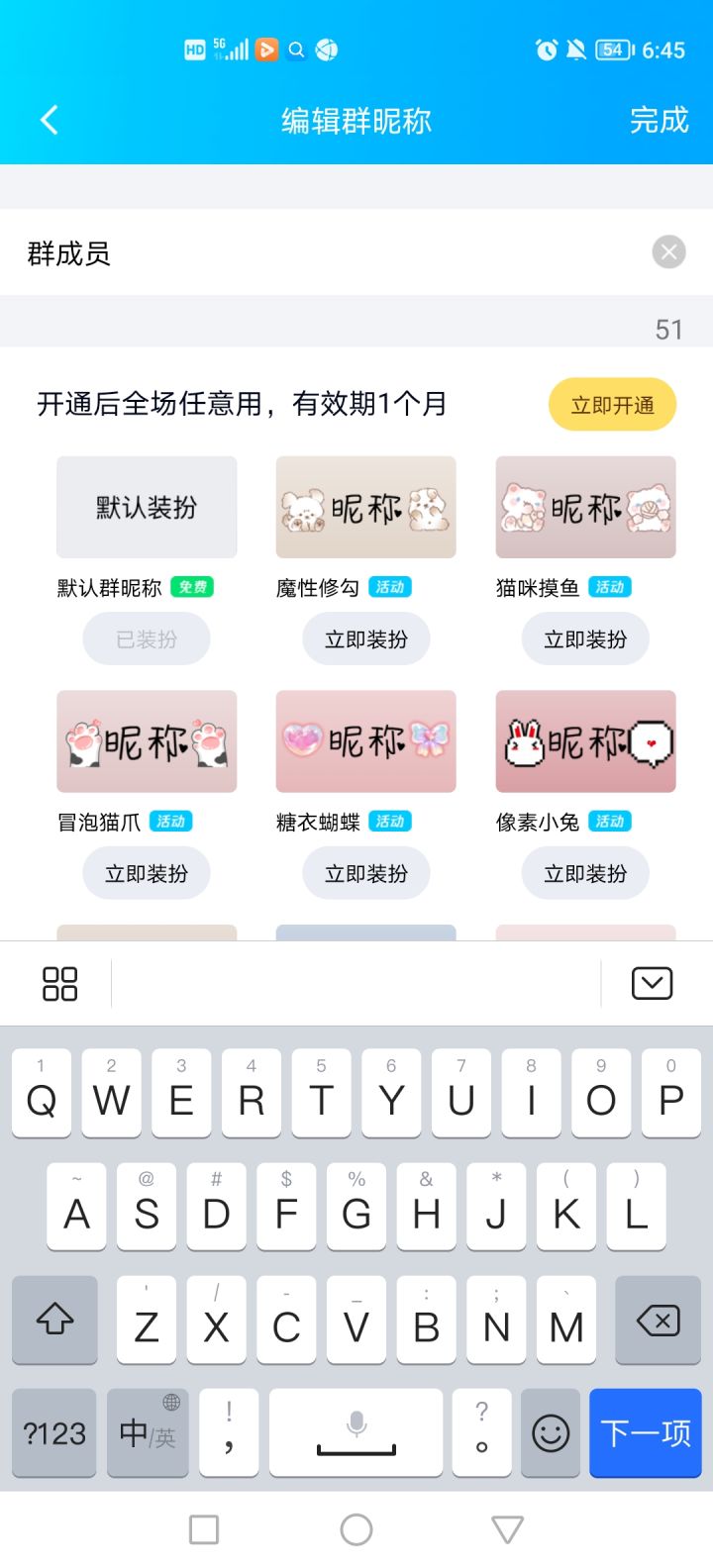Open the recent apps square navigation button
713x1568 pixels.
tap(203, 1528)
